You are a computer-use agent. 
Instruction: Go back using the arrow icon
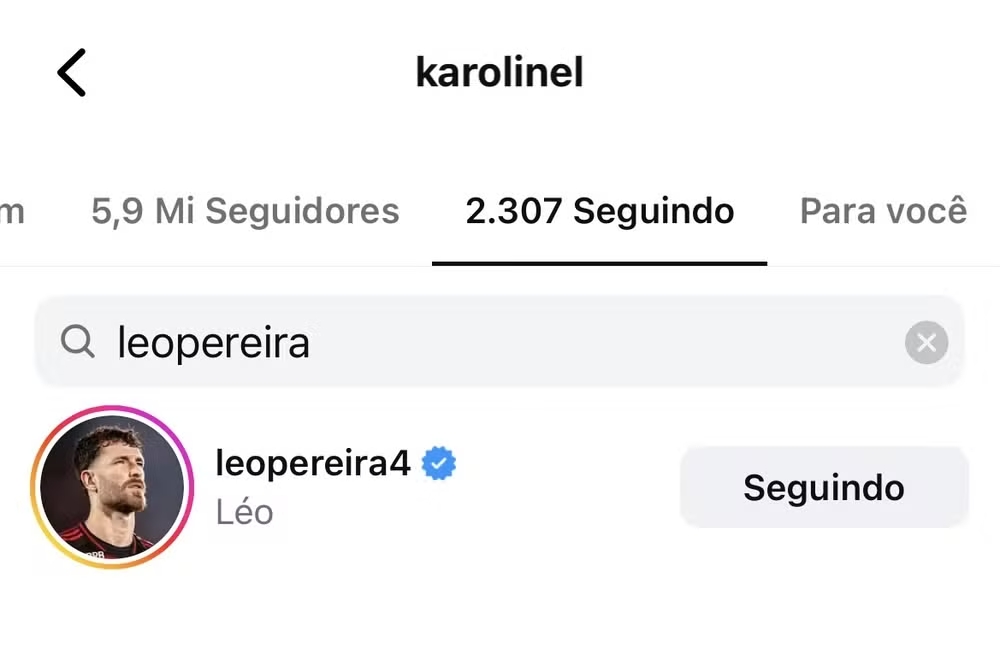[x=71, y=73]
